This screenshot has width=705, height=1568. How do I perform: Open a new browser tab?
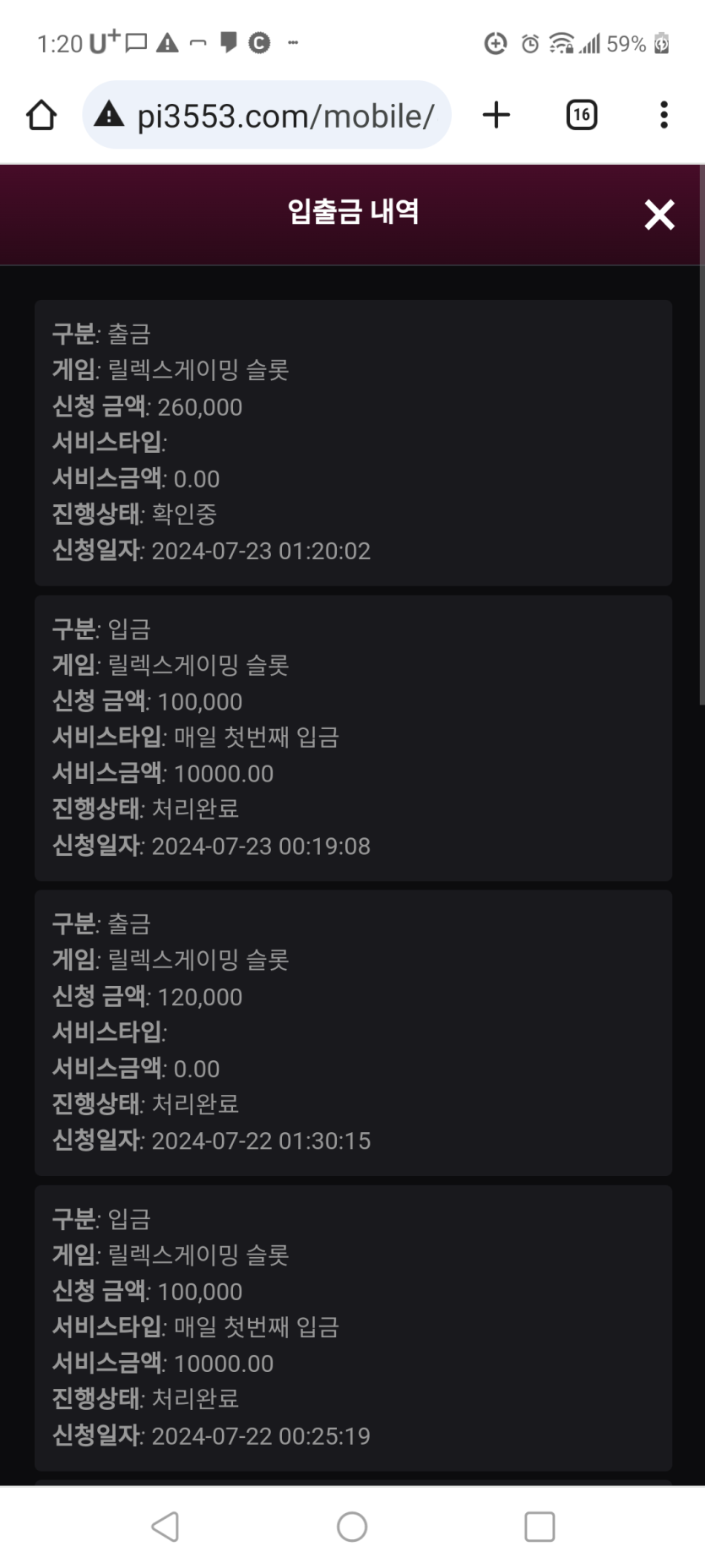pos(496,115)
